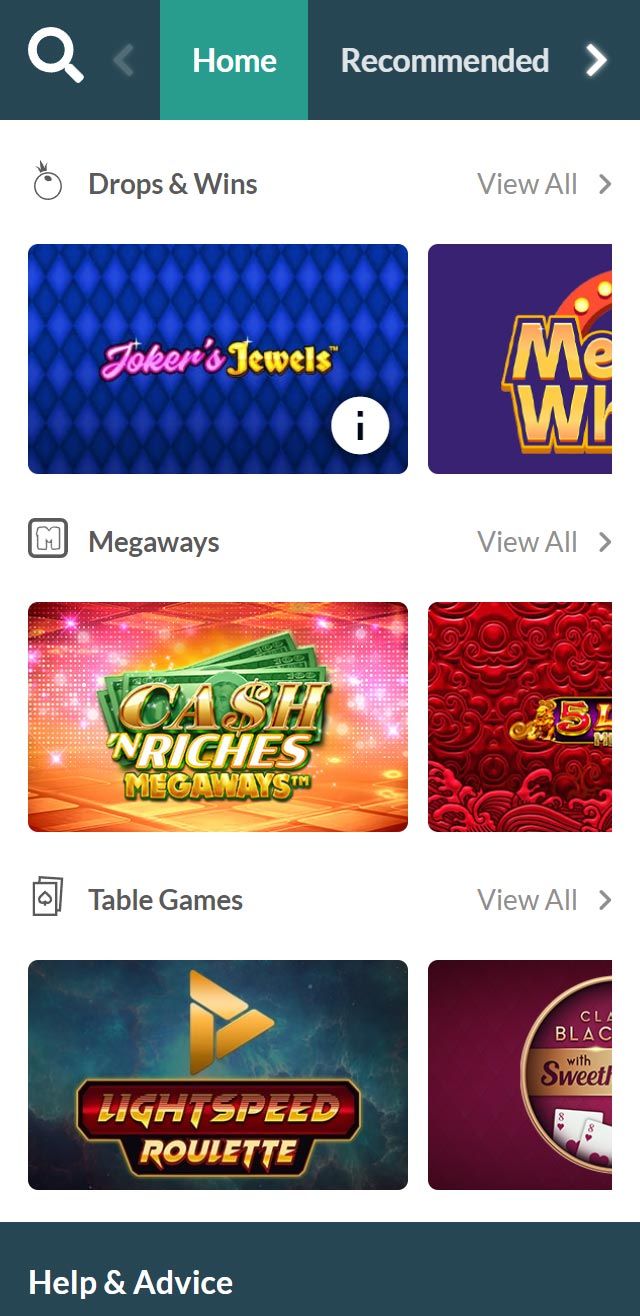View all Megaways games
Image resolution: width=640 pixels, height=1316 pixels.
click(x=543, y=542)
